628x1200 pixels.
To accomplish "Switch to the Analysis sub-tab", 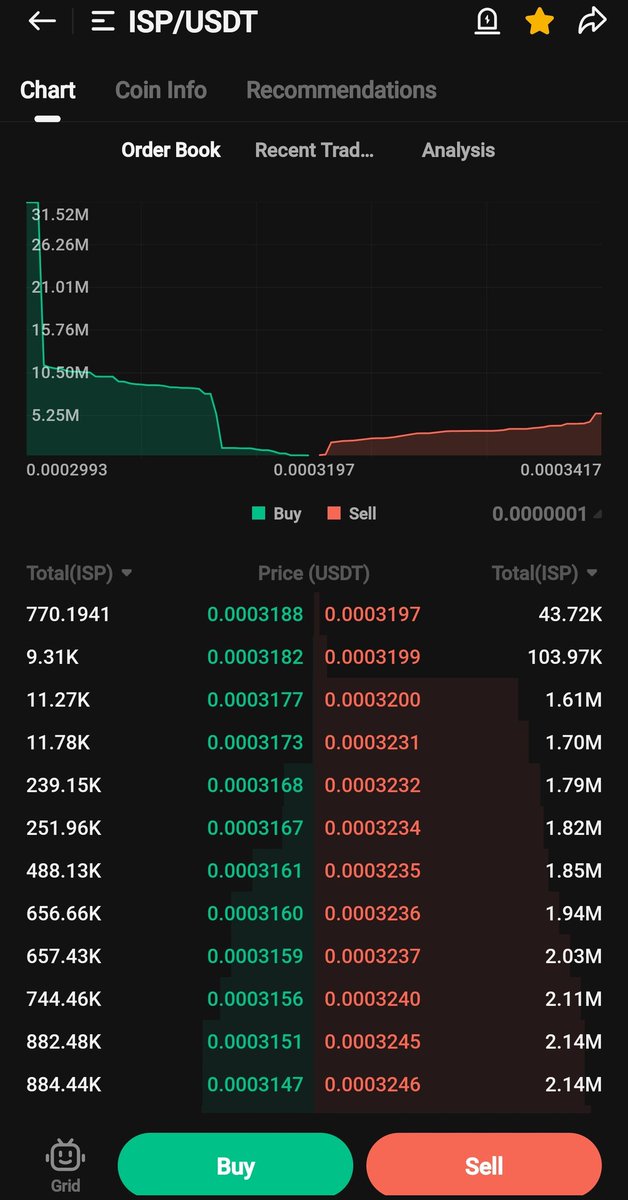I will [x=458, y=150].
